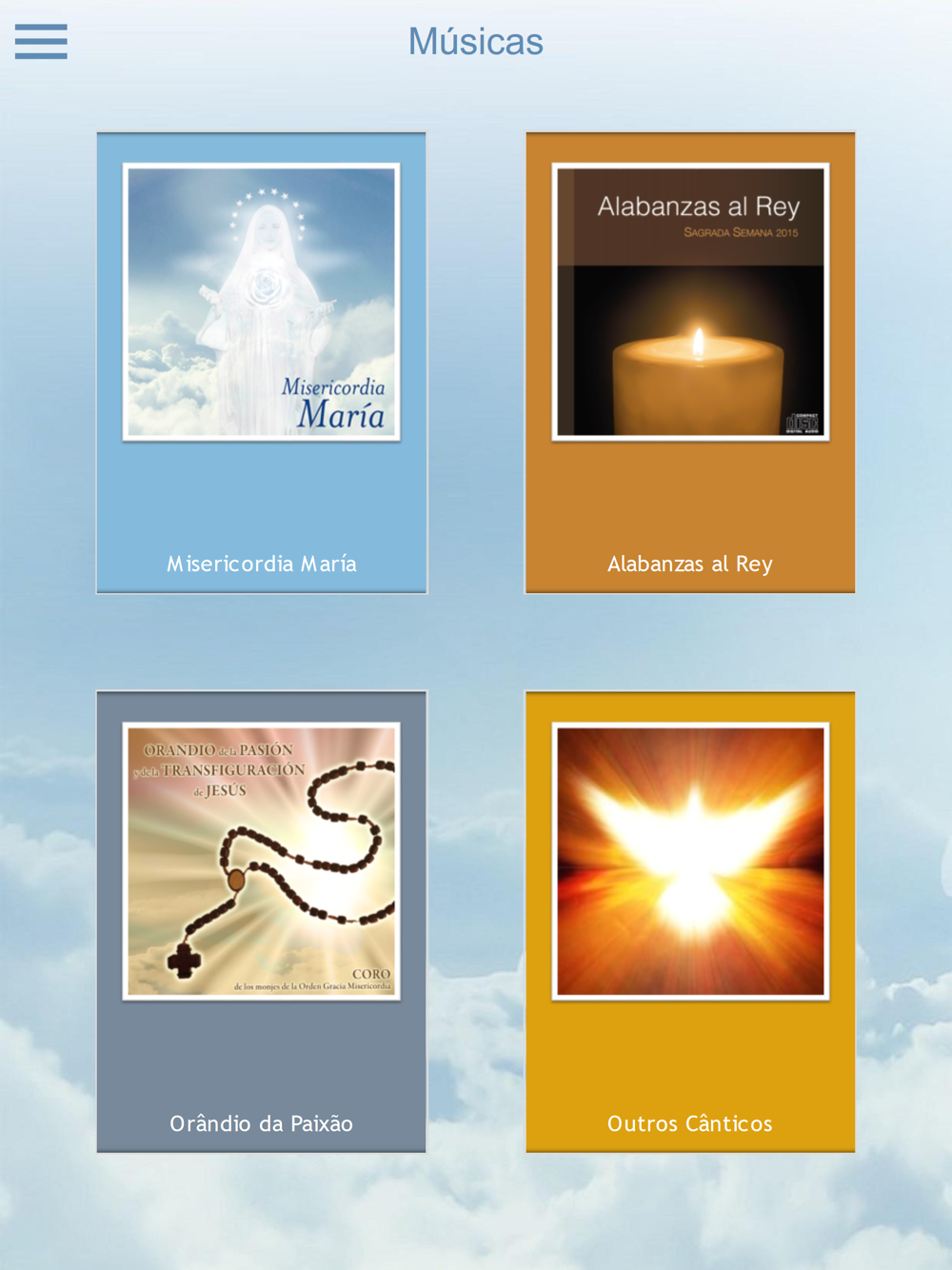Select the Alabanzas al Rey album
The height and width of the screenshot is (1270, 952).
[x=690, y=363]
